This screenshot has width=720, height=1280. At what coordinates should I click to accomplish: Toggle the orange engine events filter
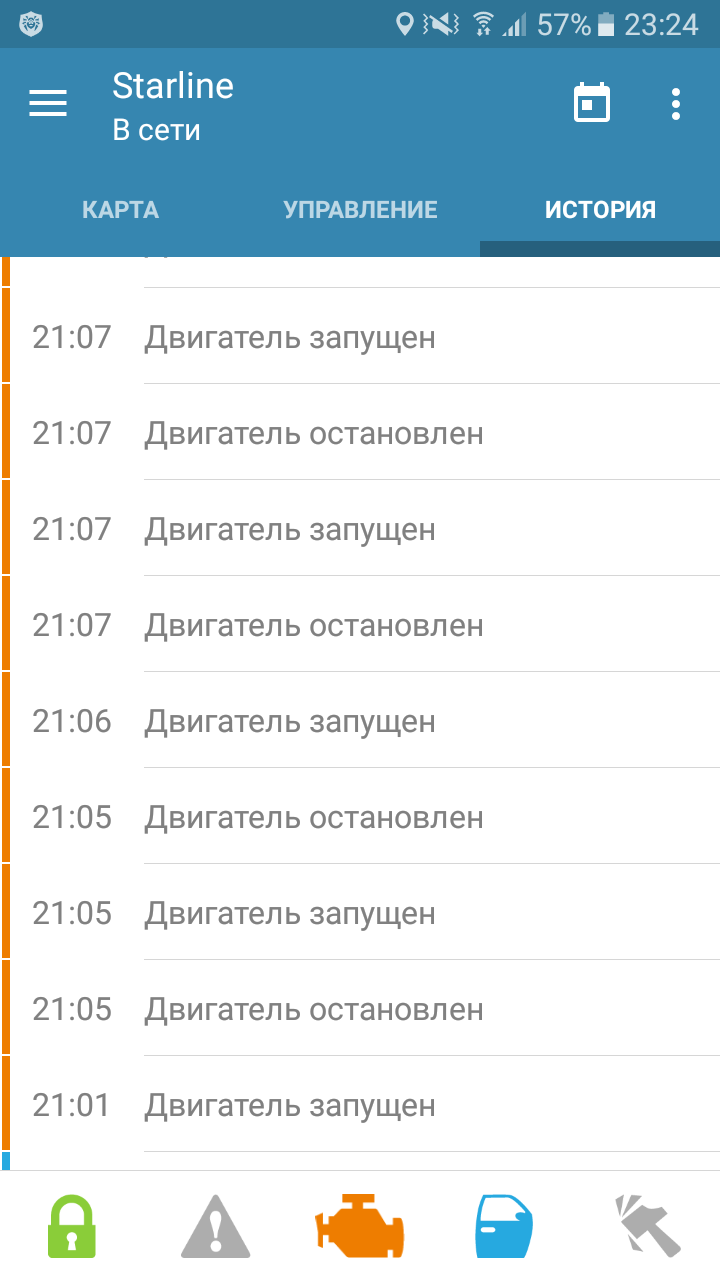click(360, 1225)
